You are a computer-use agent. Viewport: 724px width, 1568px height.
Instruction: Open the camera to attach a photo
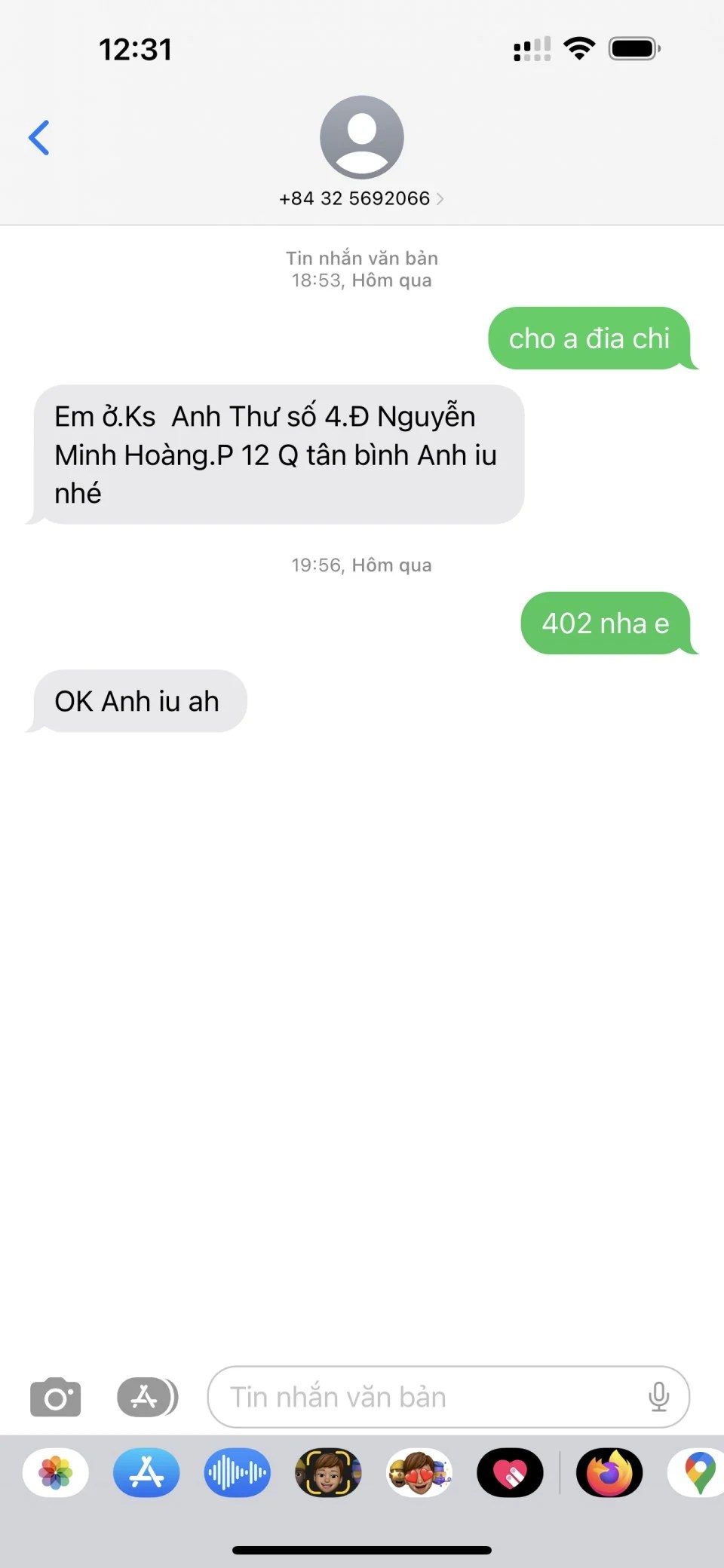pos(55,1398)
